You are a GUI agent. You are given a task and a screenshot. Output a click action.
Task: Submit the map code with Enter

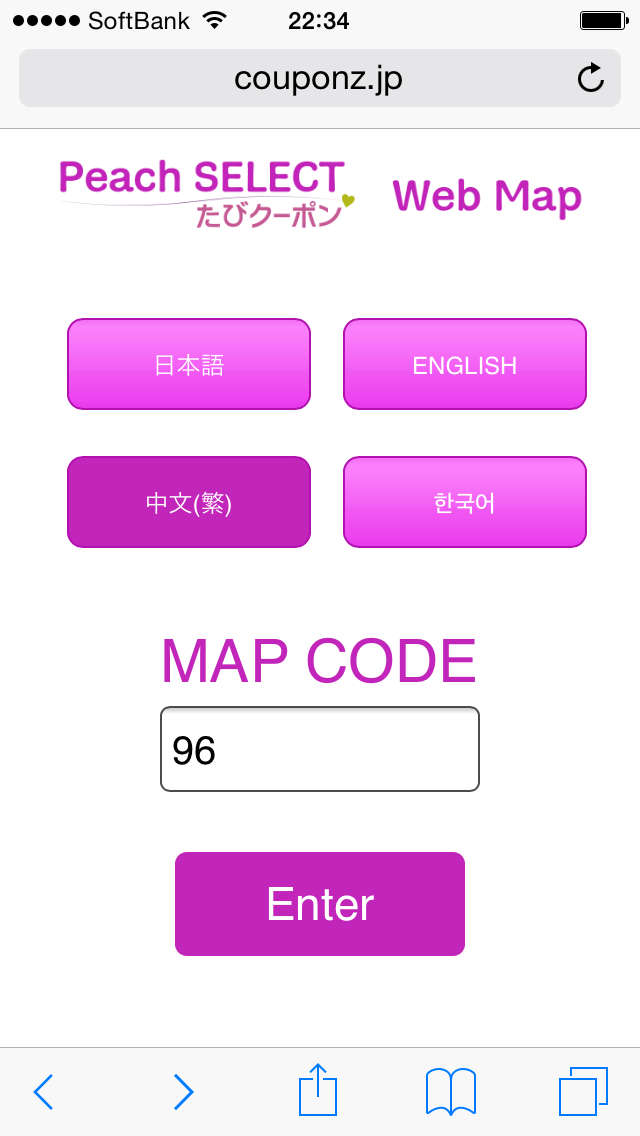[x=320, y=904]
